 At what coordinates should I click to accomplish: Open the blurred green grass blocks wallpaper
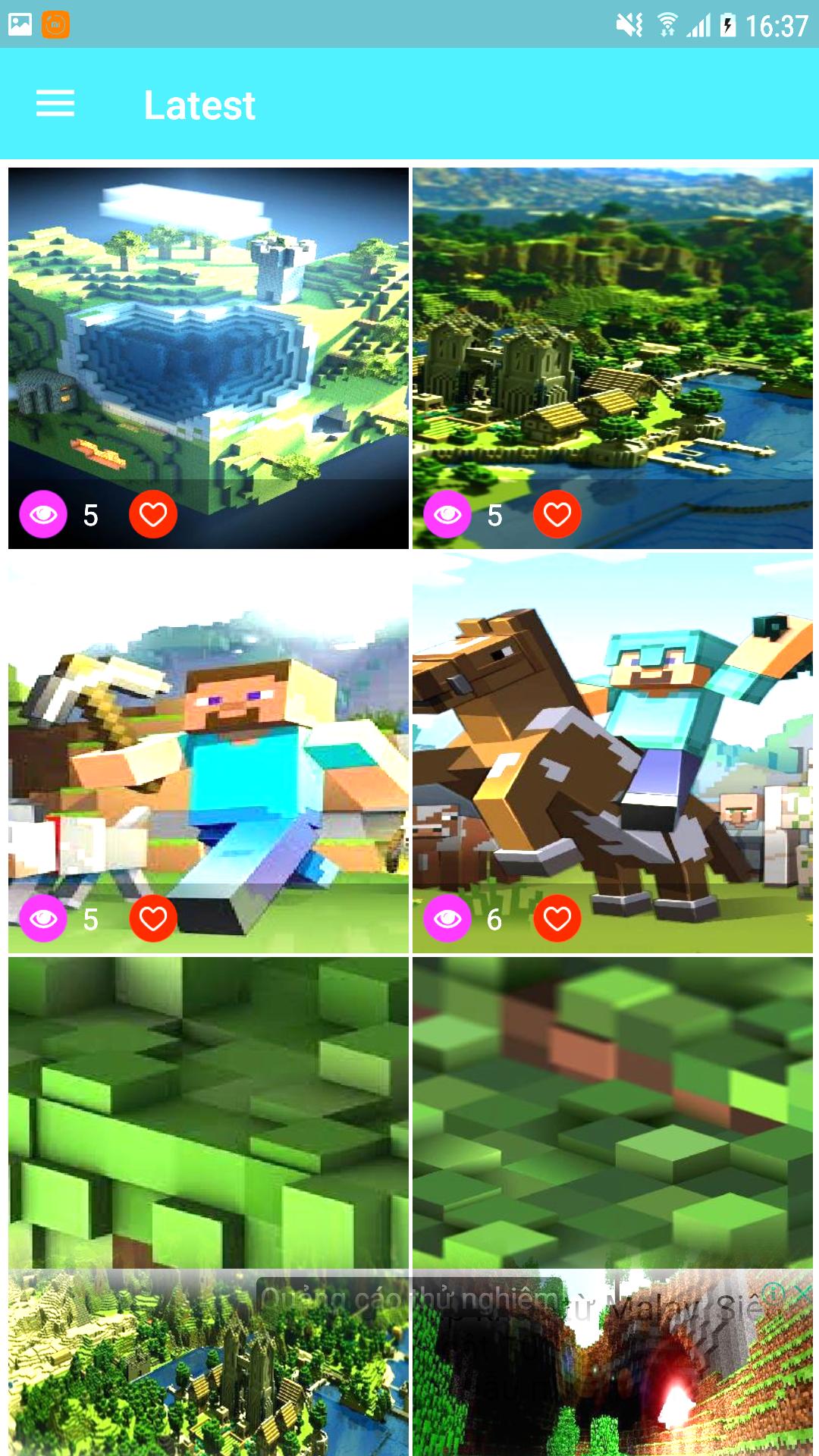[x=612, y=1107]
